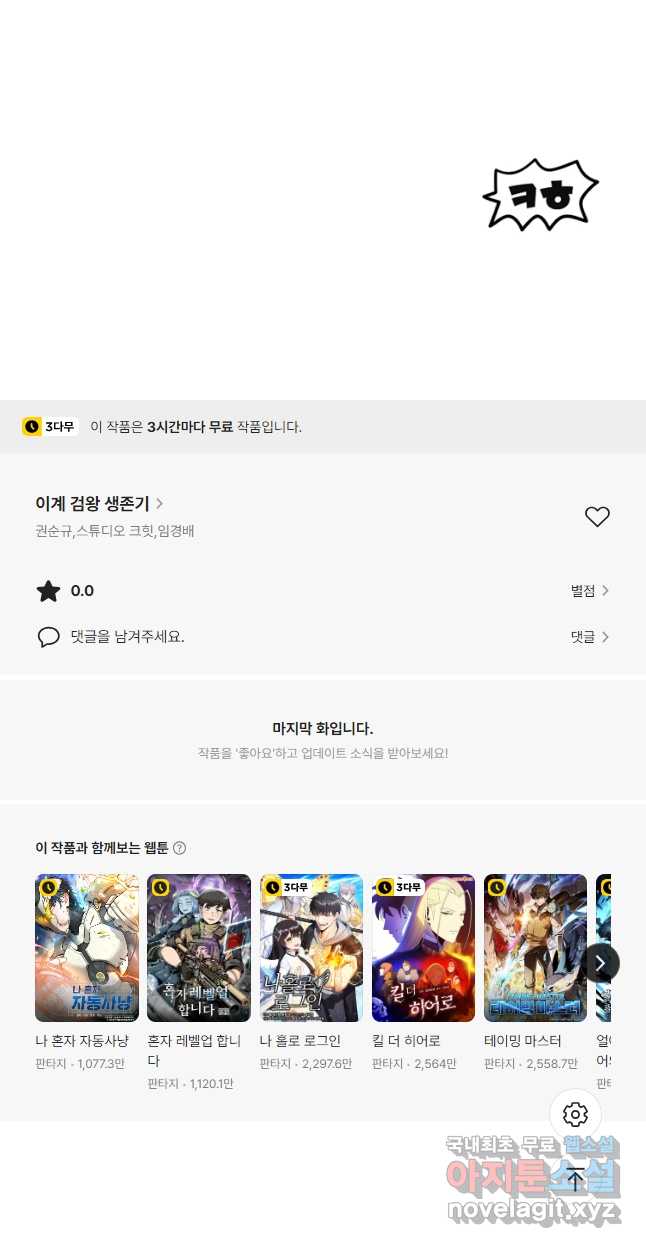Open the 혼자 레벨업 합니다 webtoon card
Image resolution: width=646 pixels, height=1248 pixels.
click(199, 947)
